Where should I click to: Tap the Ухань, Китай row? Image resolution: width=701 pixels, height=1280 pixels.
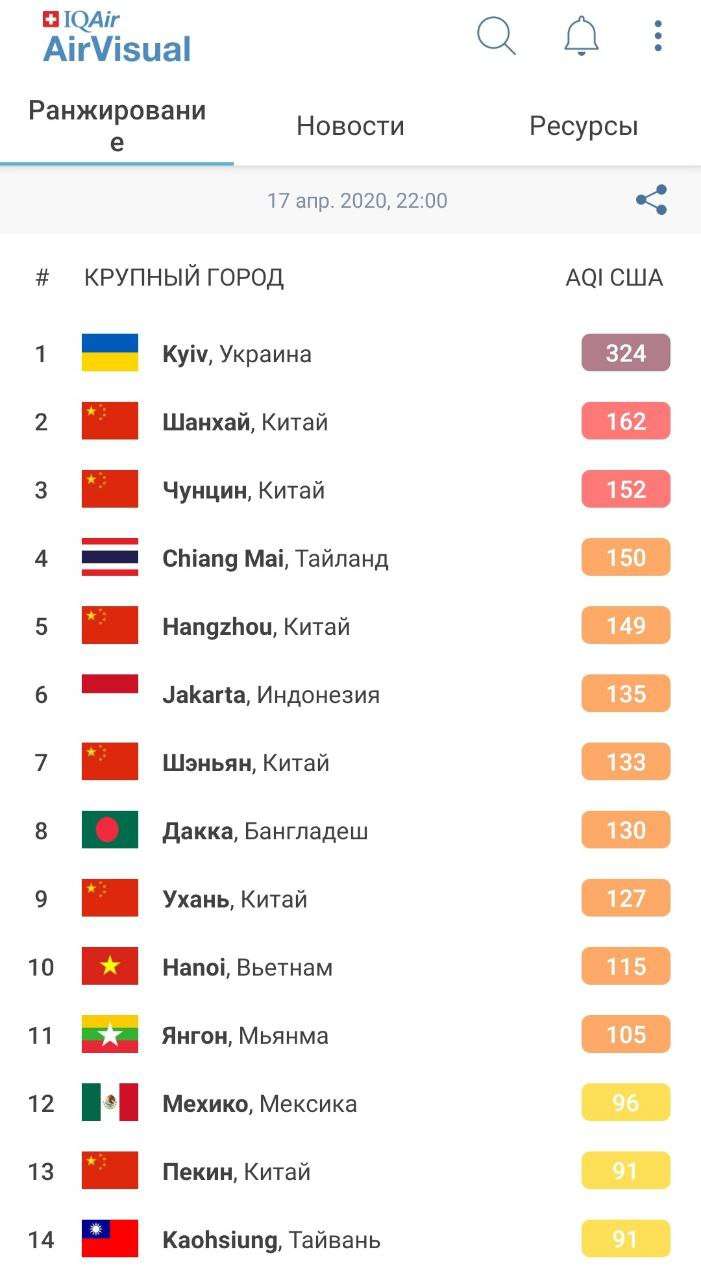point(235,899)
